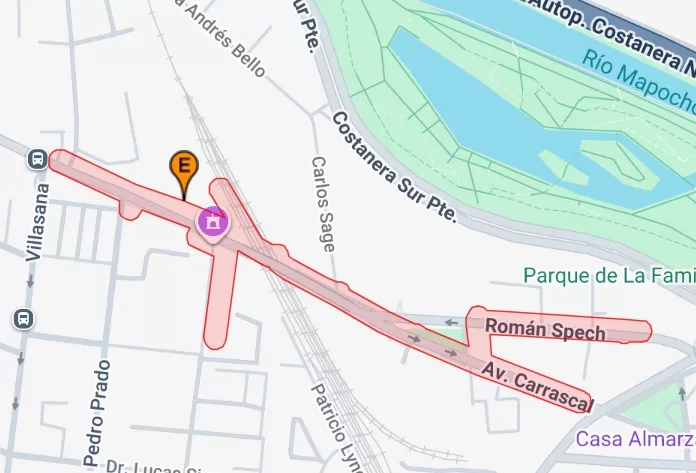The height and width of the screenshot is (473, 696).
Task: Tap the bus stop at the highlighted route's end
Action: click(x=37, y=158)
